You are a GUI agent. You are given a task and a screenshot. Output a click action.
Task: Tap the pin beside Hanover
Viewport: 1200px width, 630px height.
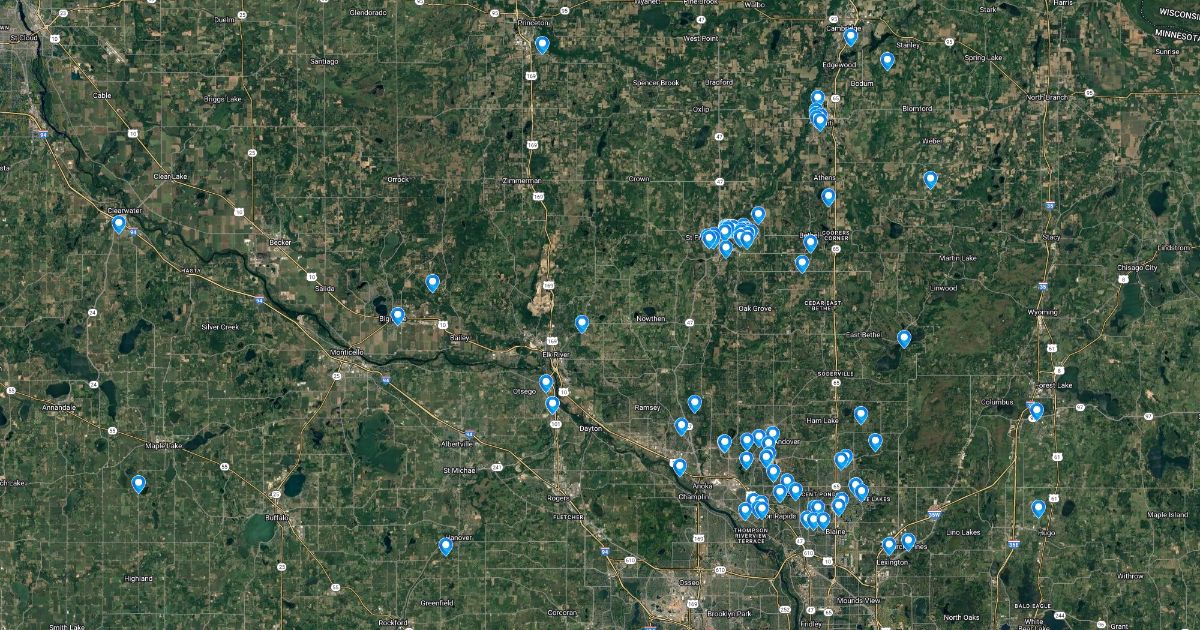click(x=446, y=545)
